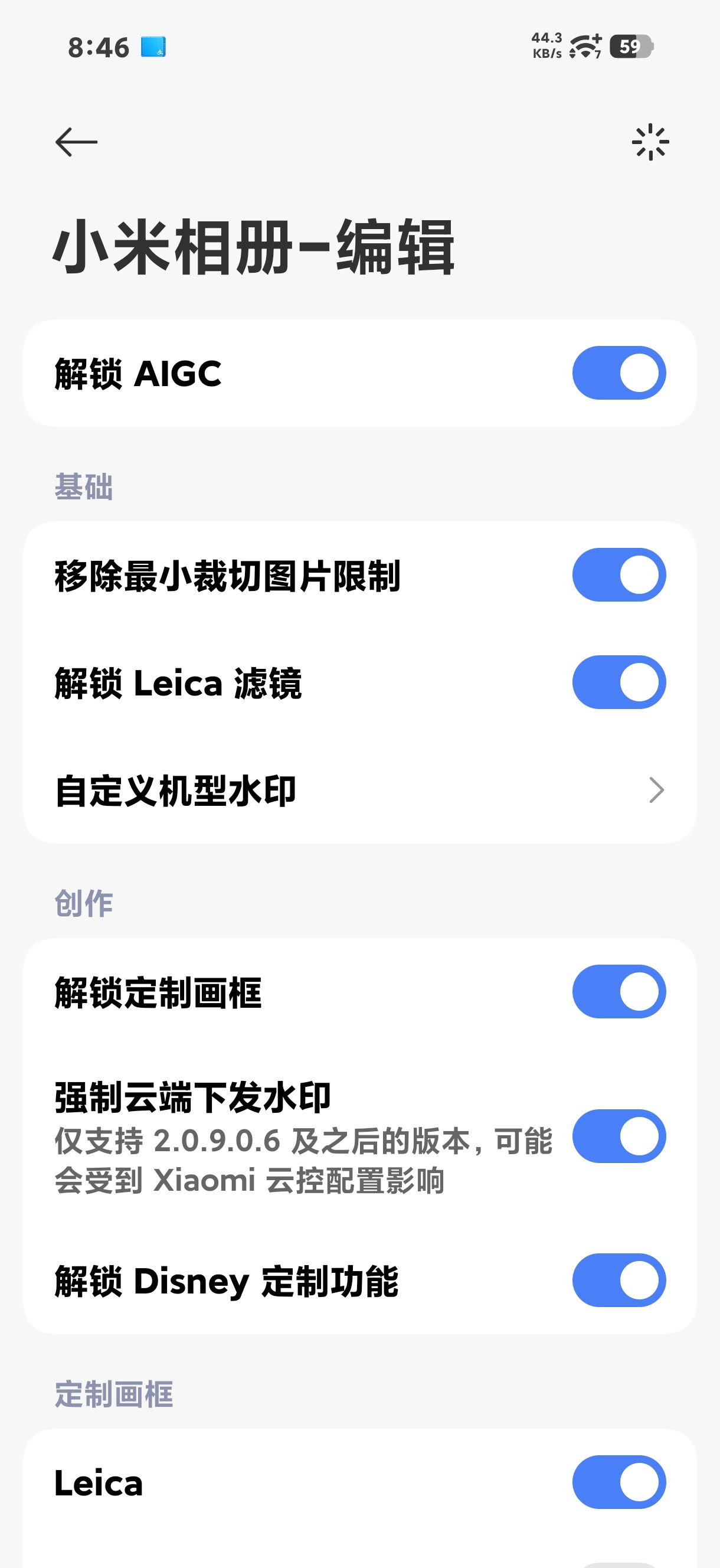
Task: Turn off 解锁 Leica 滤镜
Action: coord(618,682)
